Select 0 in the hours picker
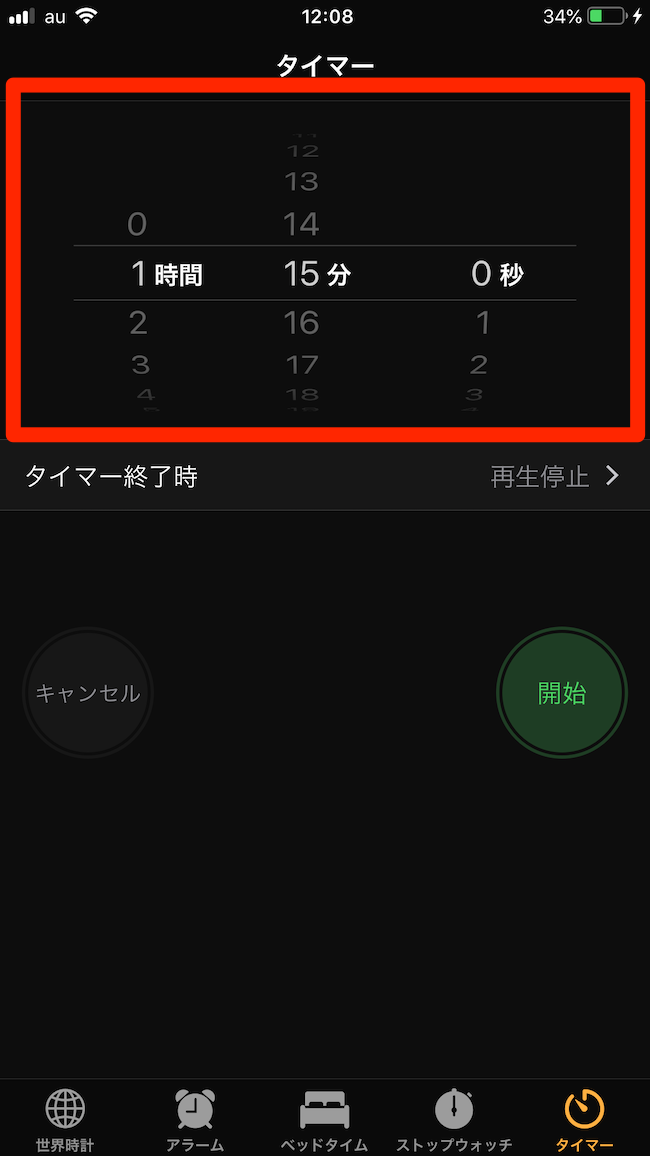 pos(137,224)
